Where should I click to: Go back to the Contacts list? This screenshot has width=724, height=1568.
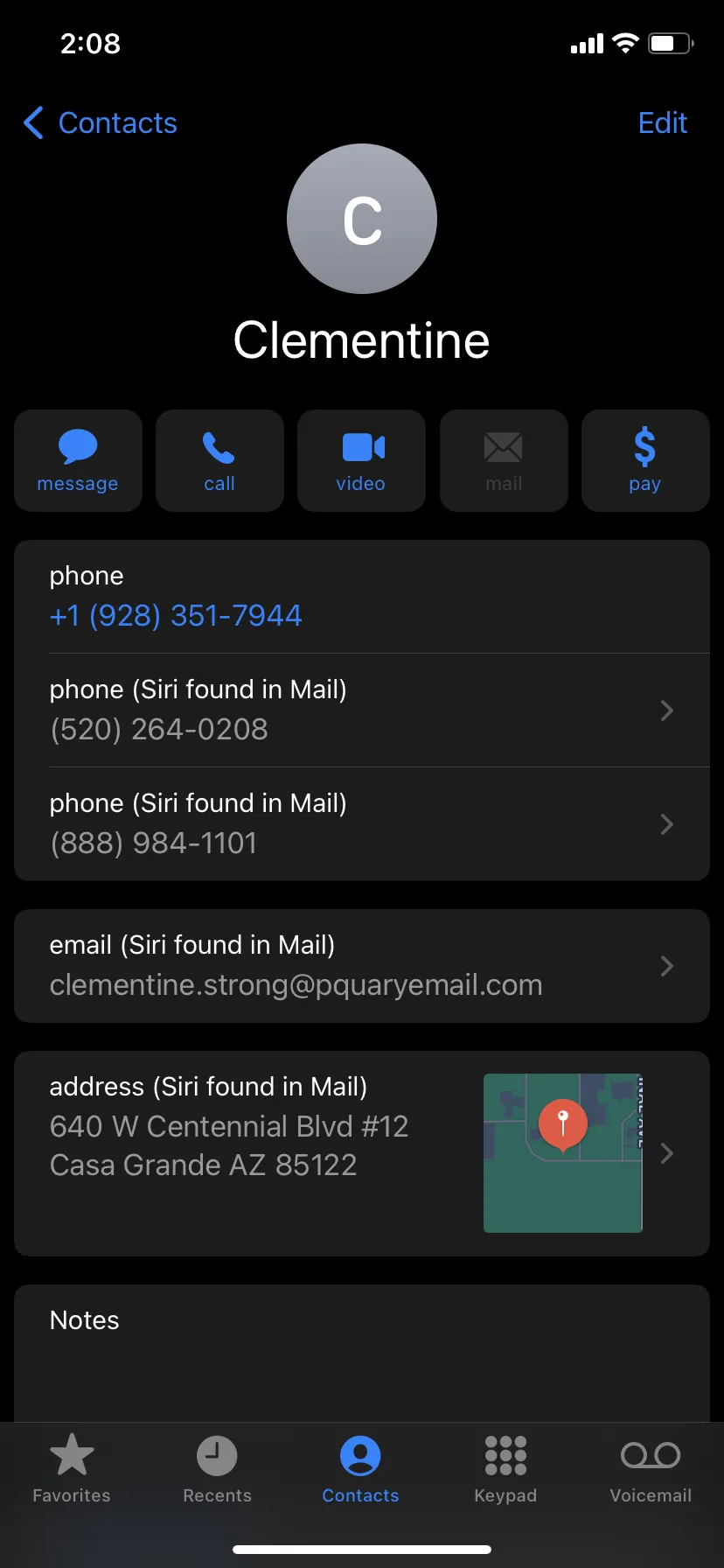(x=100, y=123)
